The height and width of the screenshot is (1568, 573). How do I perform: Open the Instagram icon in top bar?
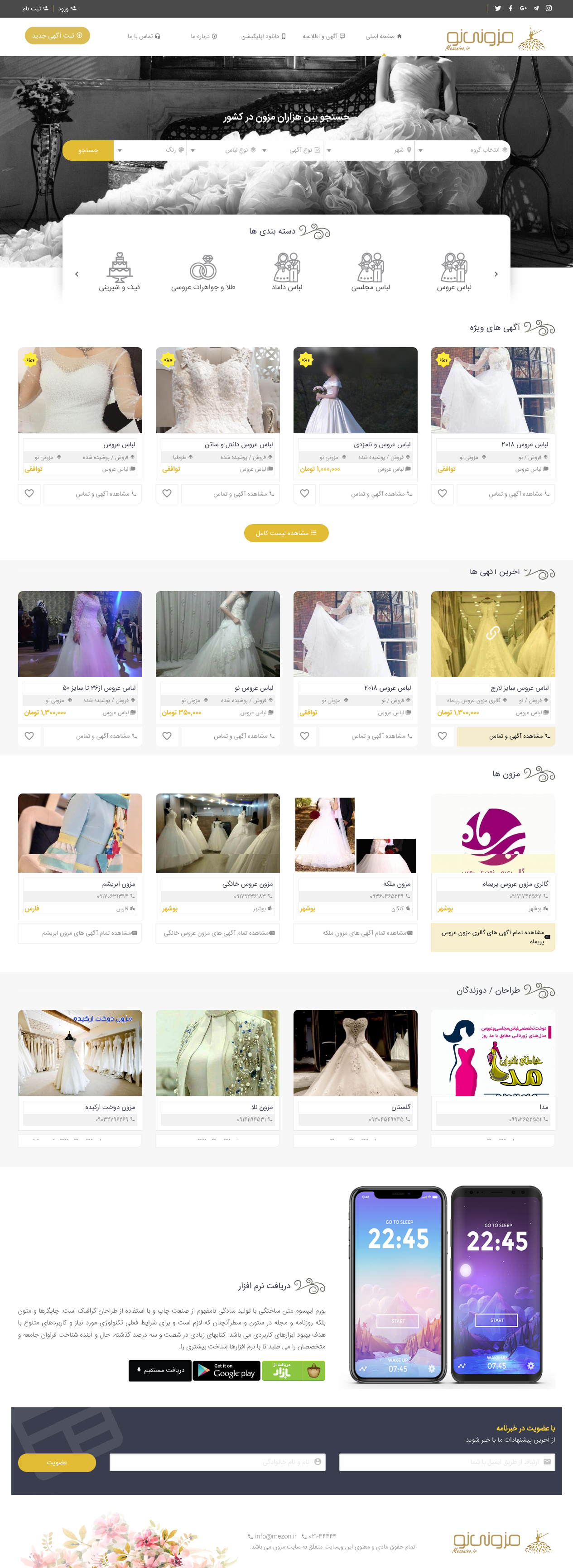(x=548, y=9)
